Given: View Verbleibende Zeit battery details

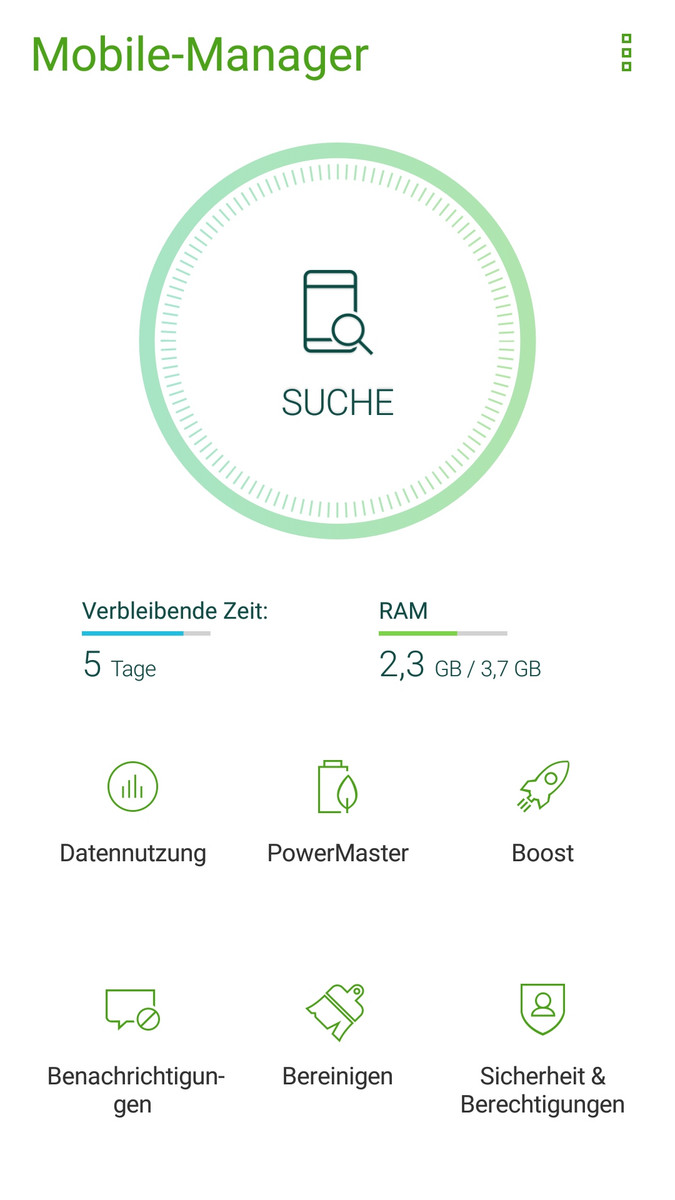Looking at the screenshot, I should pos(175,641).
